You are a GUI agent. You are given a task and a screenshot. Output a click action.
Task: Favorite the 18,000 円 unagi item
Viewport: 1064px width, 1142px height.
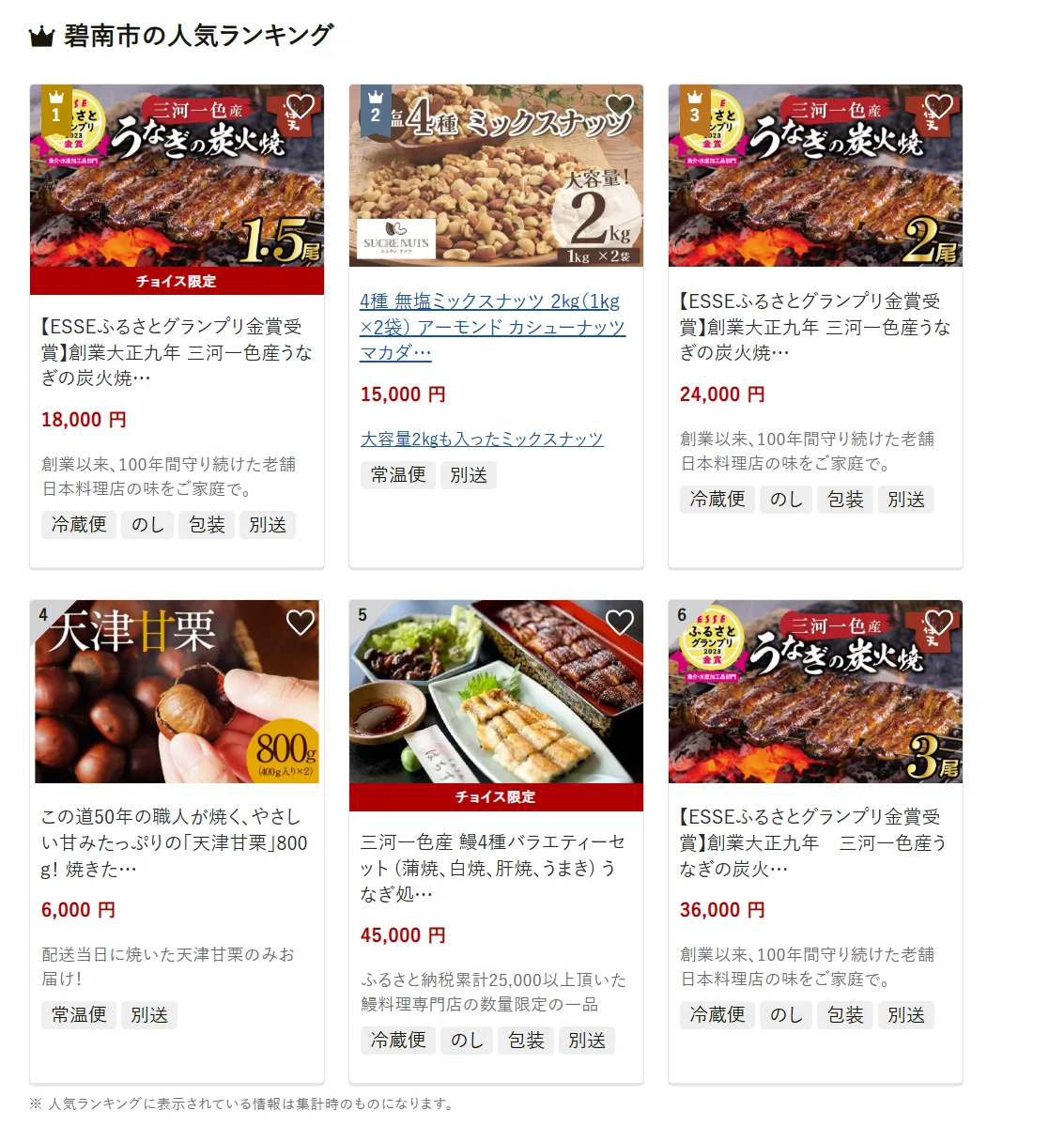pos(300,106)
